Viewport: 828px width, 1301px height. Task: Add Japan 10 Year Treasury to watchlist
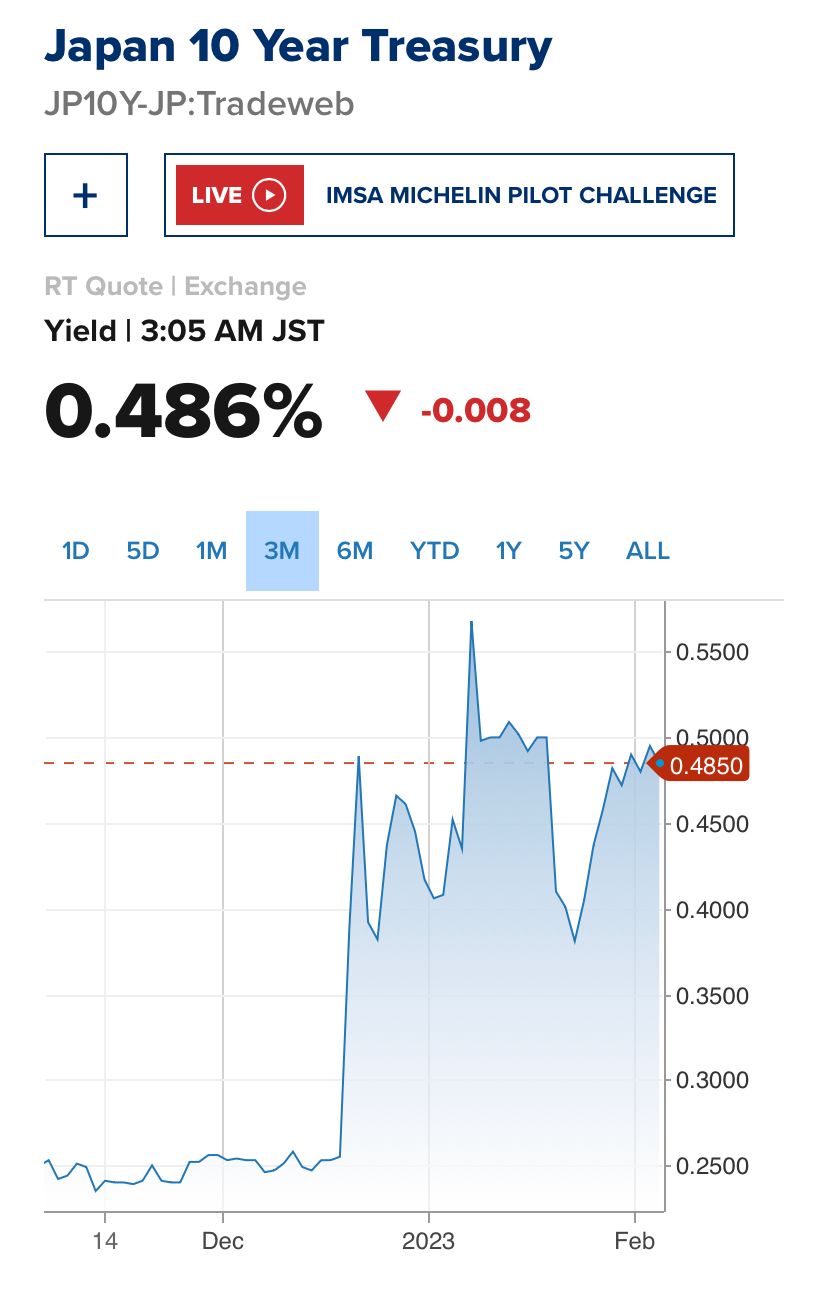[x=86, y=195]
